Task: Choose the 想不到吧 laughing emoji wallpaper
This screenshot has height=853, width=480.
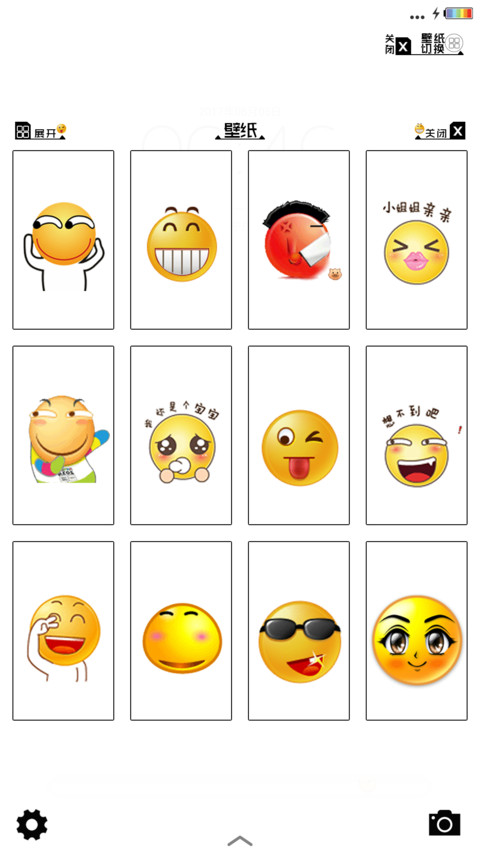Action: [416, 435]
